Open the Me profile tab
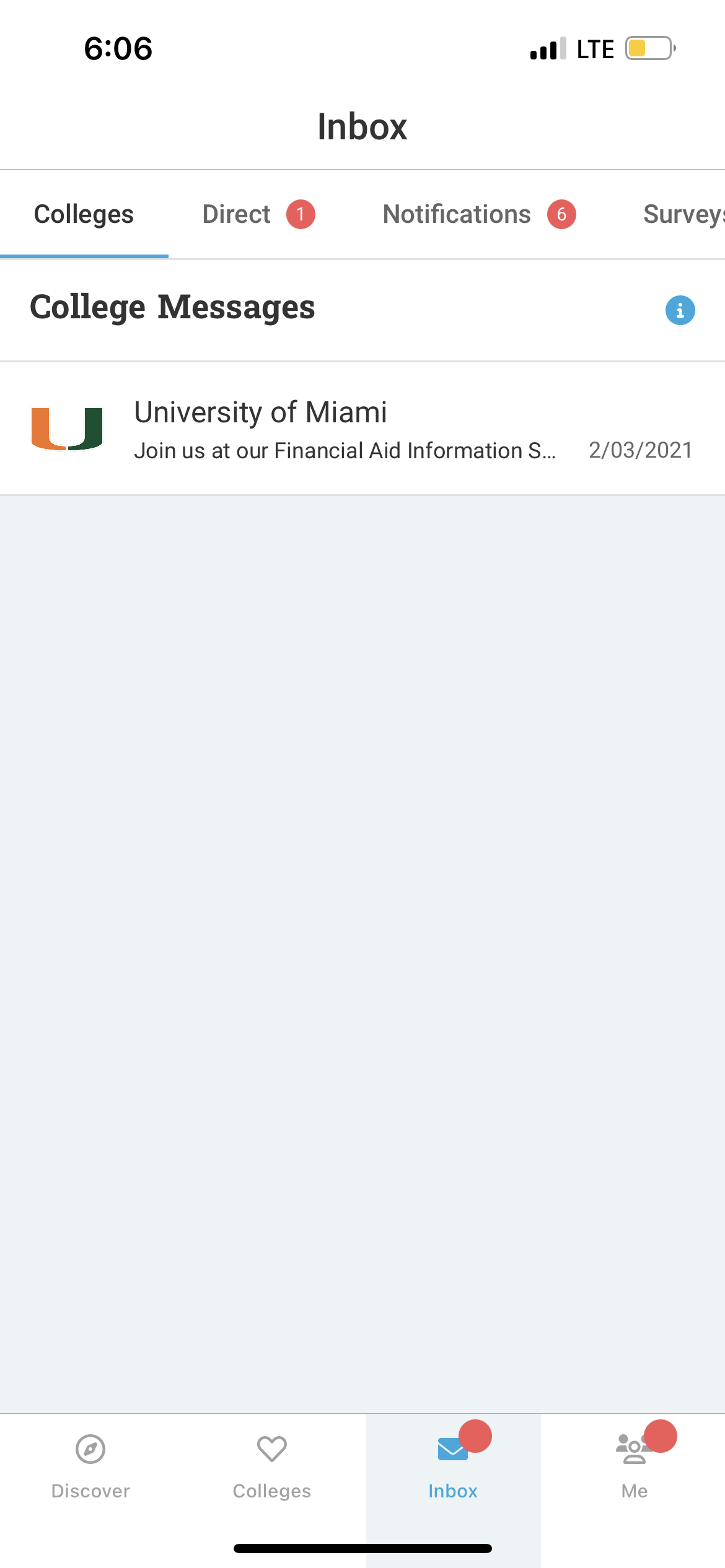This screenshot has width=725, height=1568. [634, 1465]
